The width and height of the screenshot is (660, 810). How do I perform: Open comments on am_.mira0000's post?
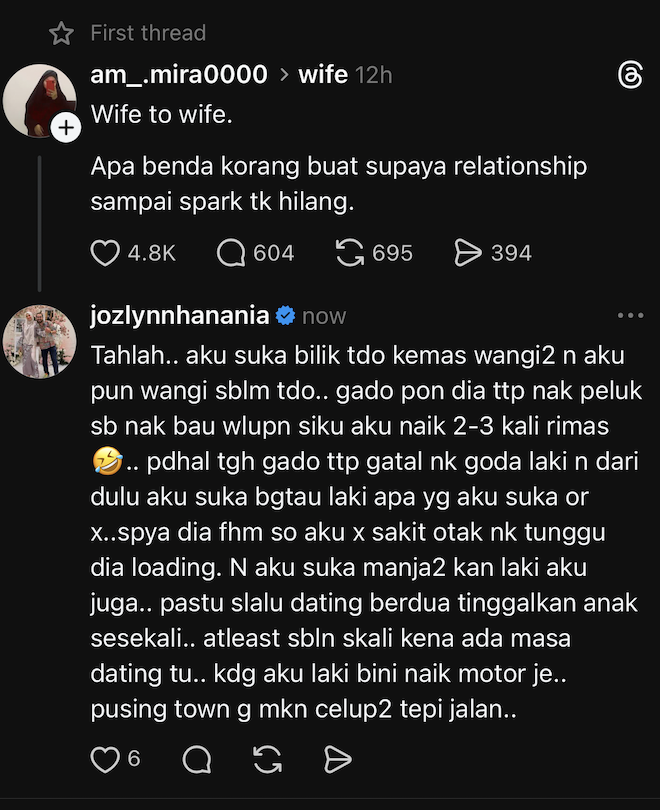232,253
